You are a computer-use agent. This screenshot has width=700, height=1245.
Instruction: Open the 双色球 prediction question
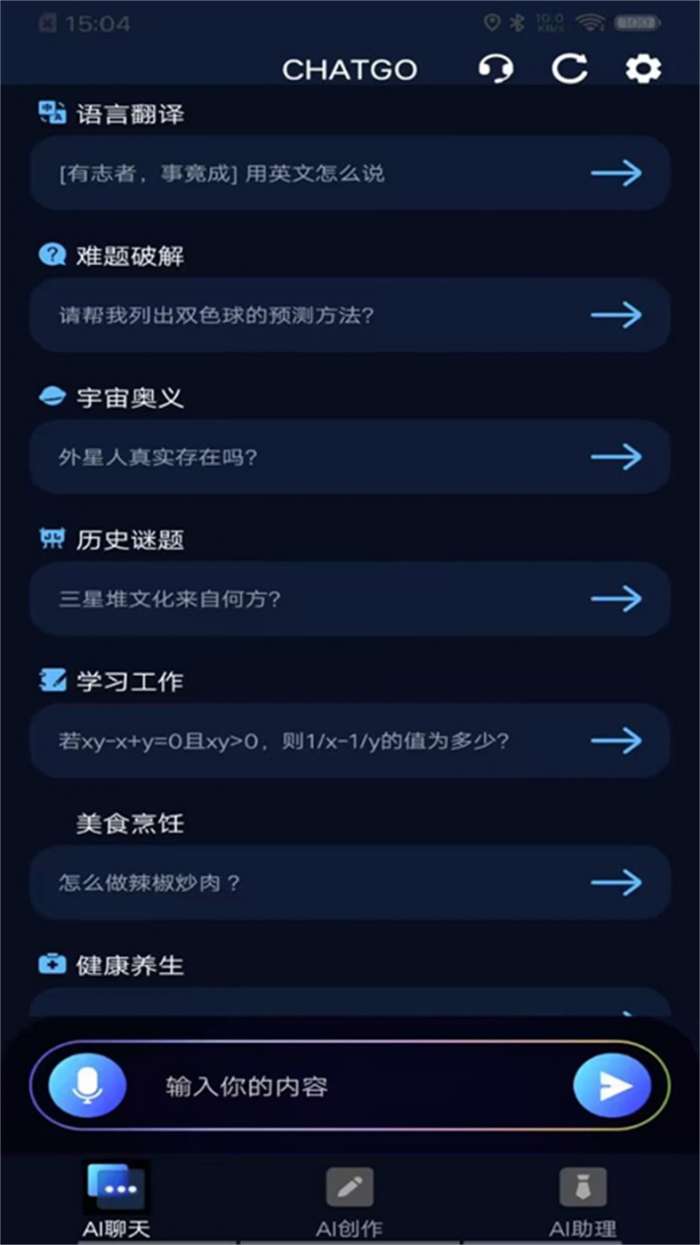[x=349, y=315]
